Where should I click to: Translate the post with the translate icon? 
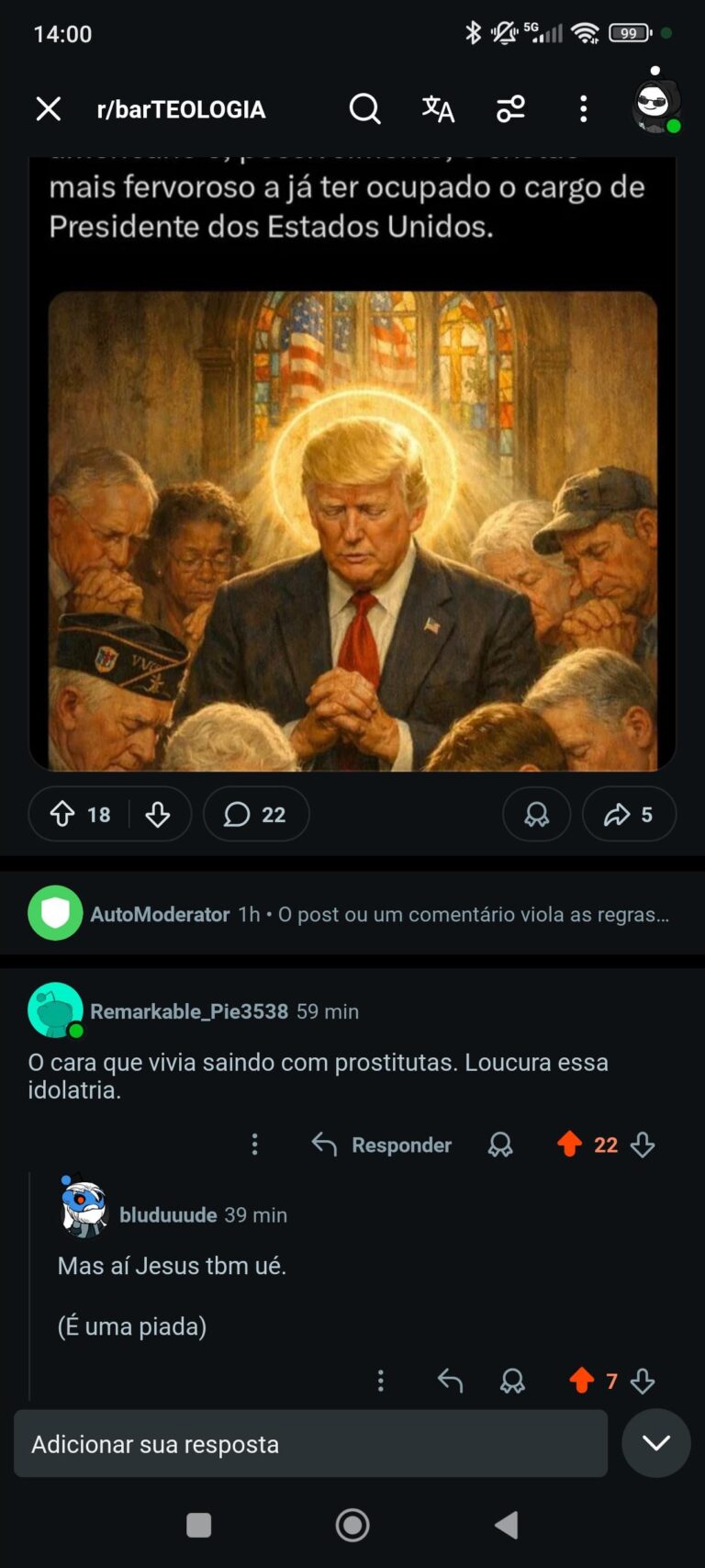tap(438, 109)
